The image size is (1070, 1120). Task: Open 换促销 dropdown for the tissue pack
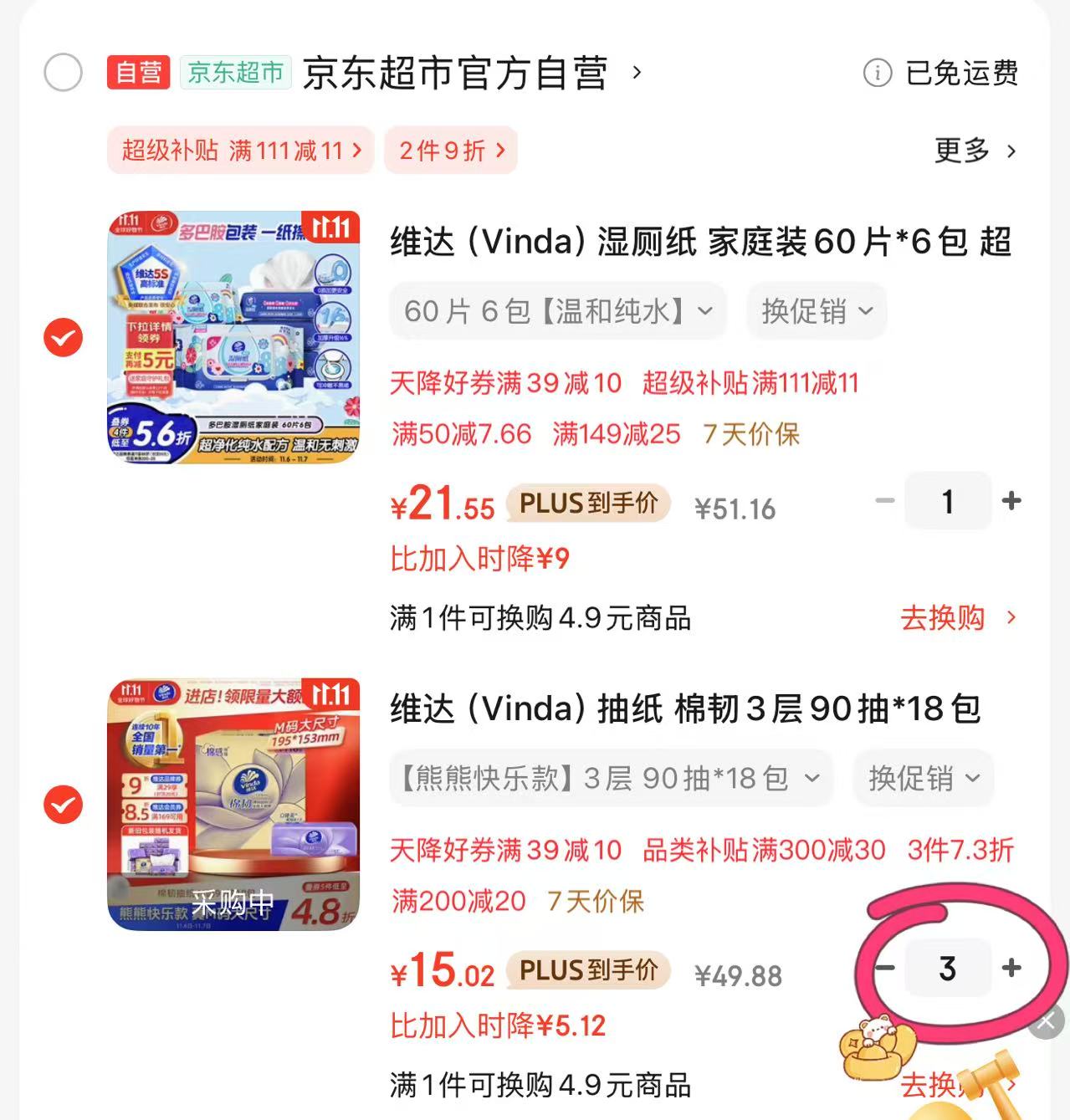click(x=922, y=778)
